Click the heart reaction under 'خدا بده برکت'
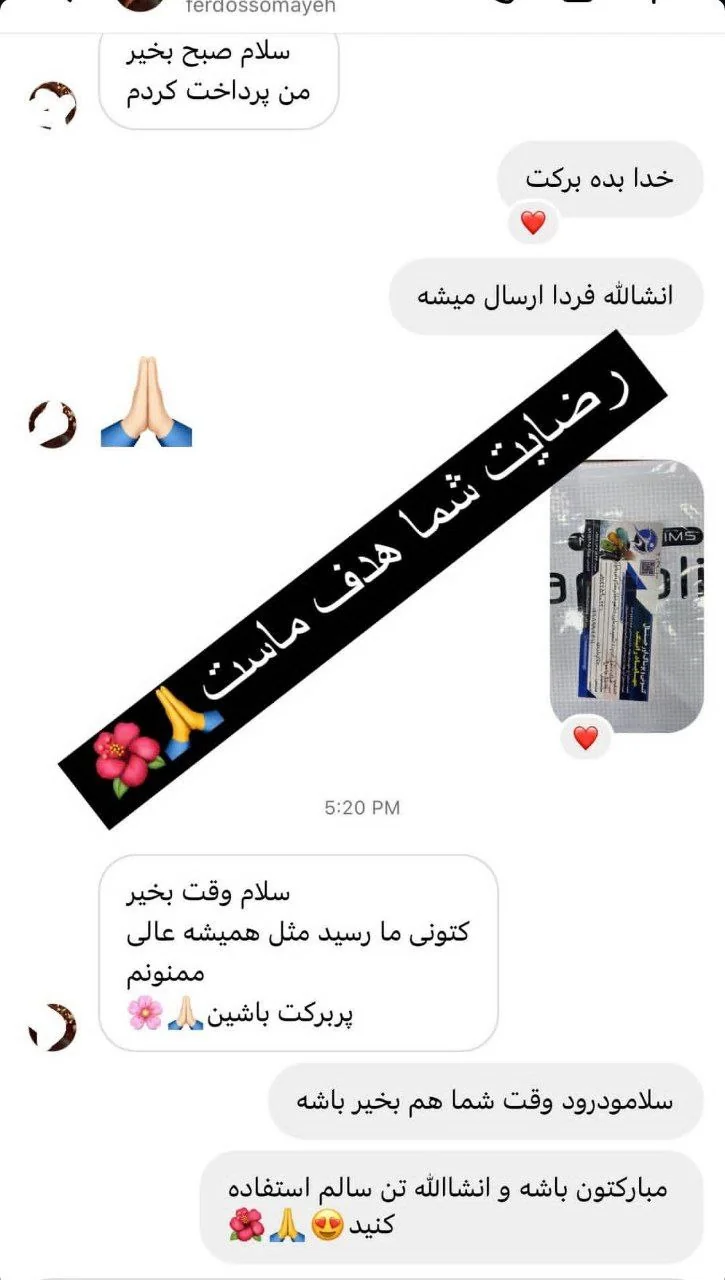 pos(535,222)
